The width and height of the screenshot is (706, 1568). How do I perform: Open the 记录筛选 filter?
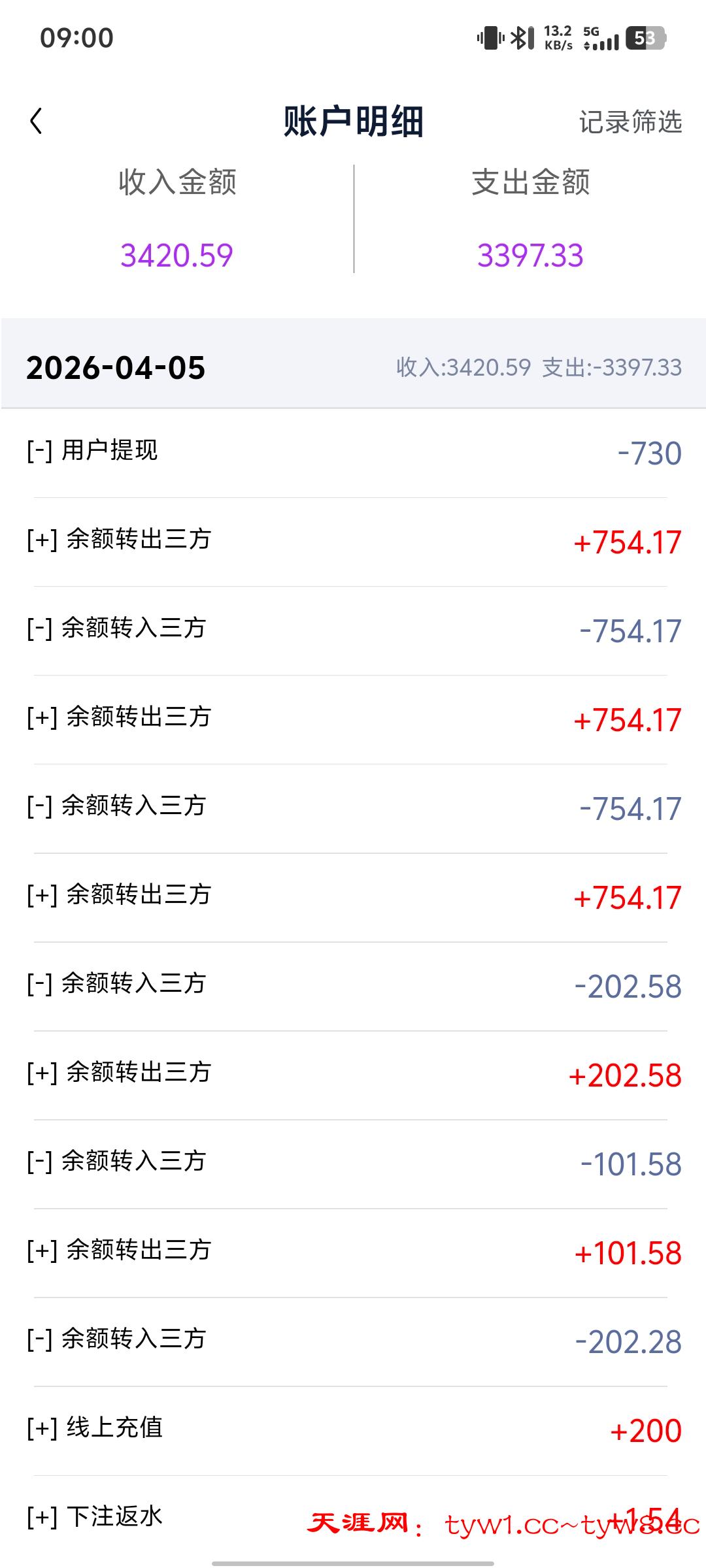click(630, 122)
